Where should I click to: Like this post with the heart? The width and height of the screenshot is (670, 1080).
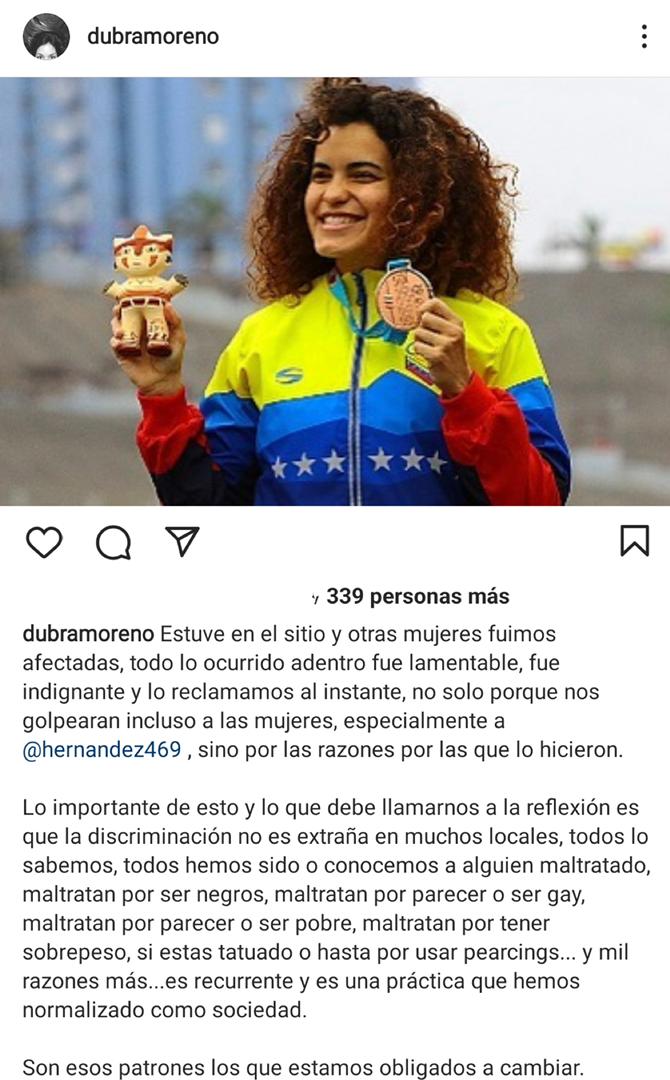coord(44,541)
